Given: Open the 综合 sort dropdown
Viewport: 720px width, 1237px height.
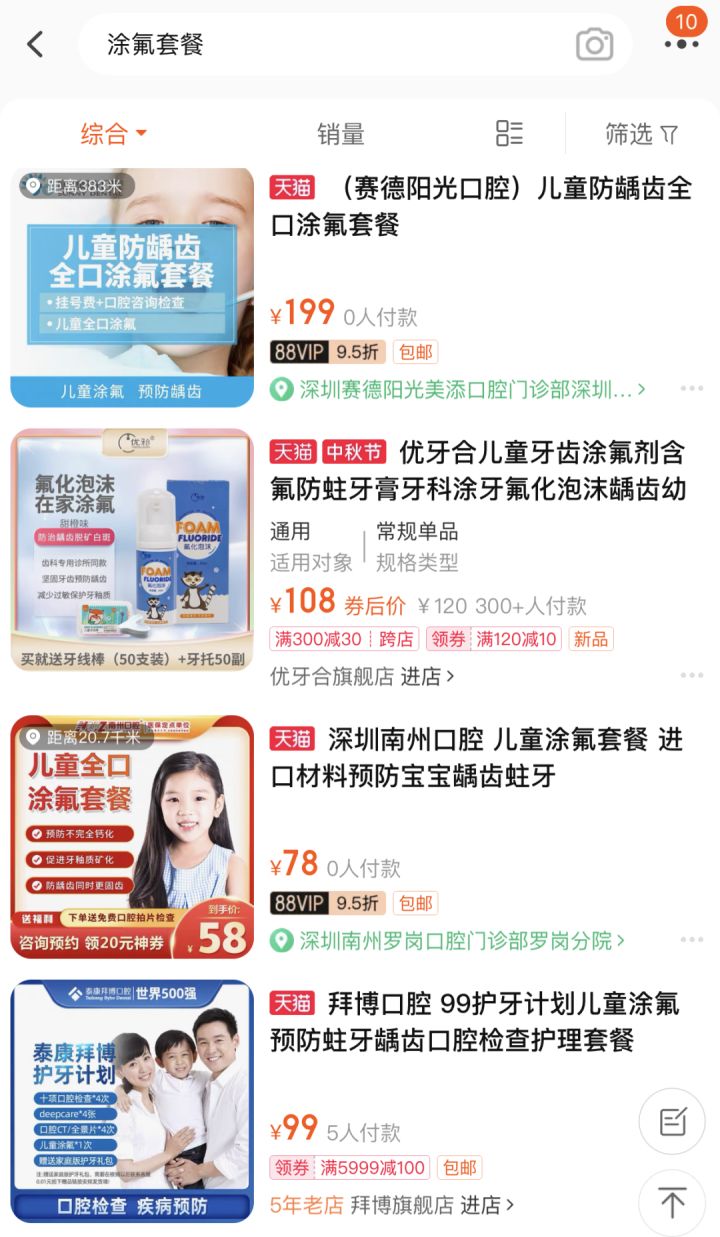Looking at the screenshot, I should (x=113, y=134).
